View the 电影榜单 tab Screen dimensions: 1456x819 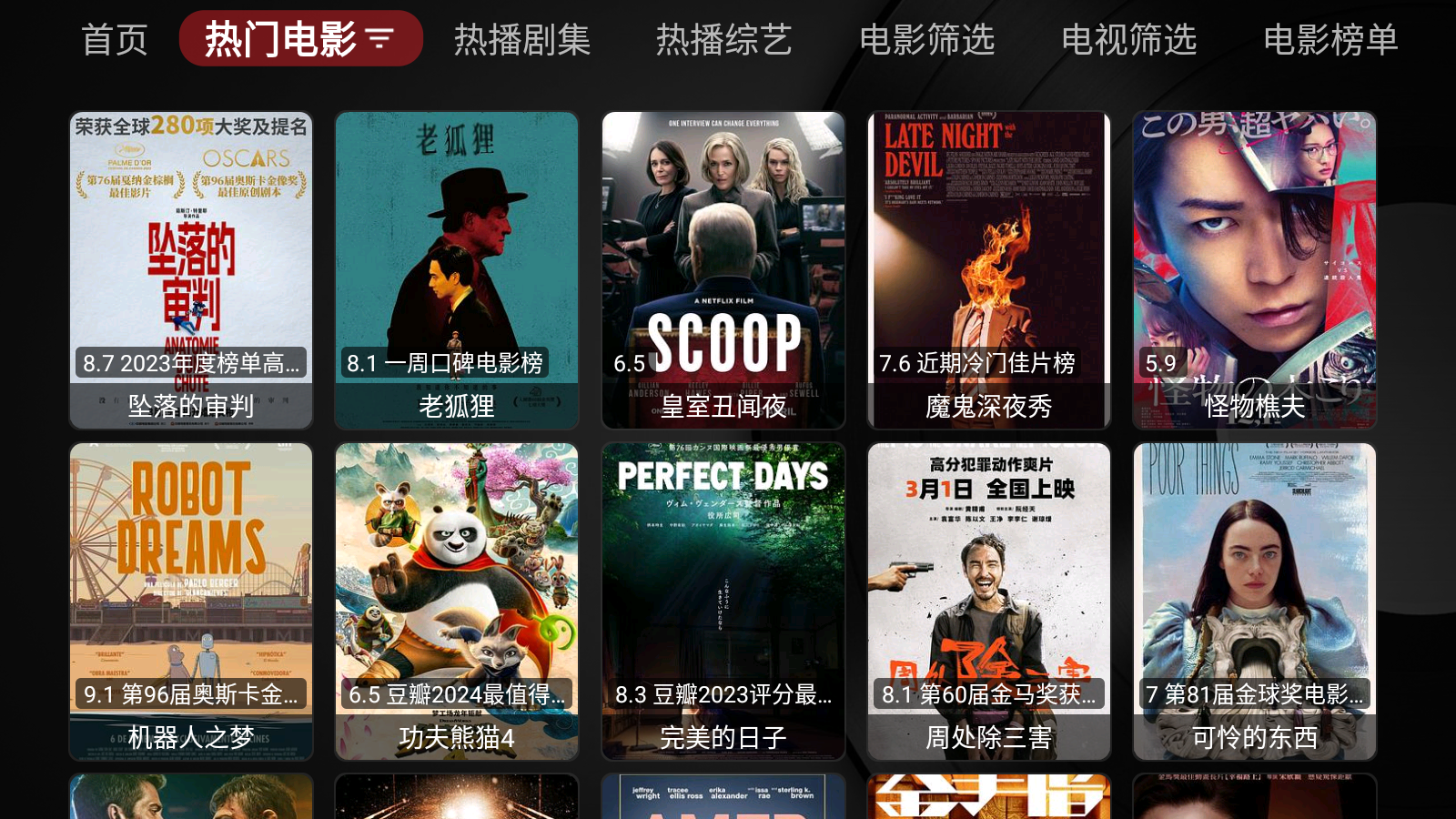[x=1330, y=40]
